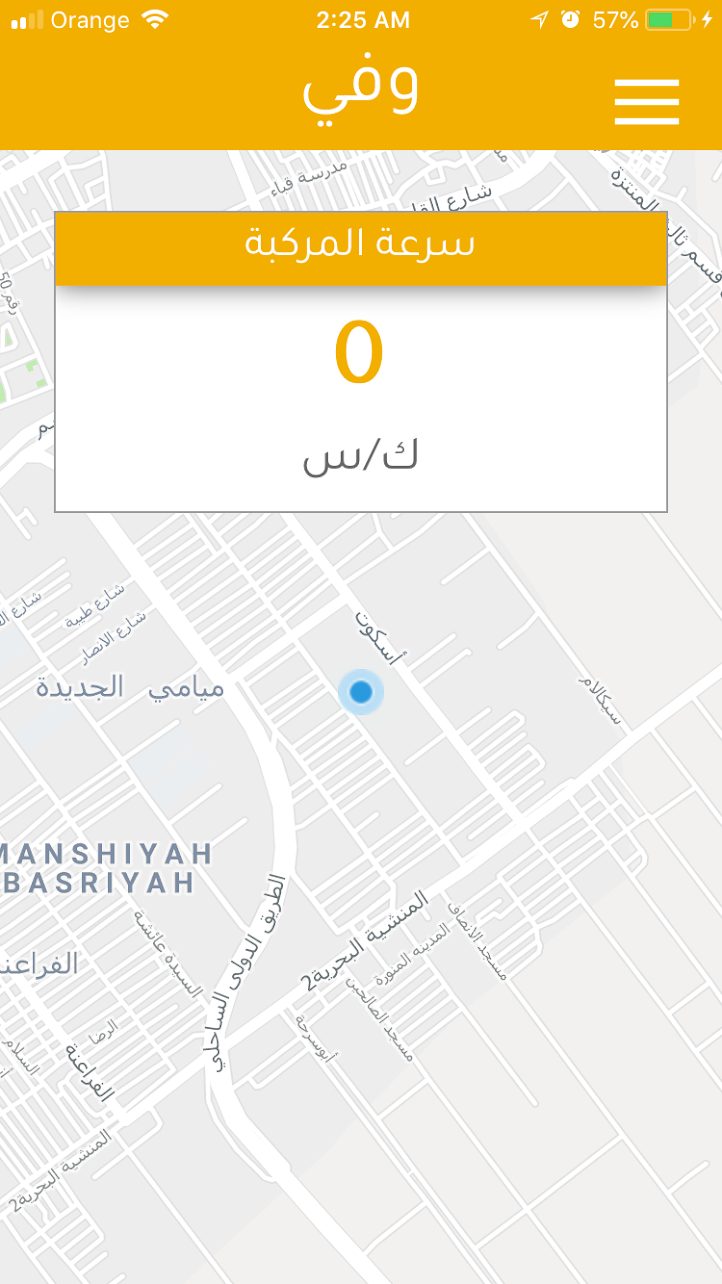Open the hamburger drawer menu
Viewport: 722px width, 1284px height.
click(x=647, y=101)
